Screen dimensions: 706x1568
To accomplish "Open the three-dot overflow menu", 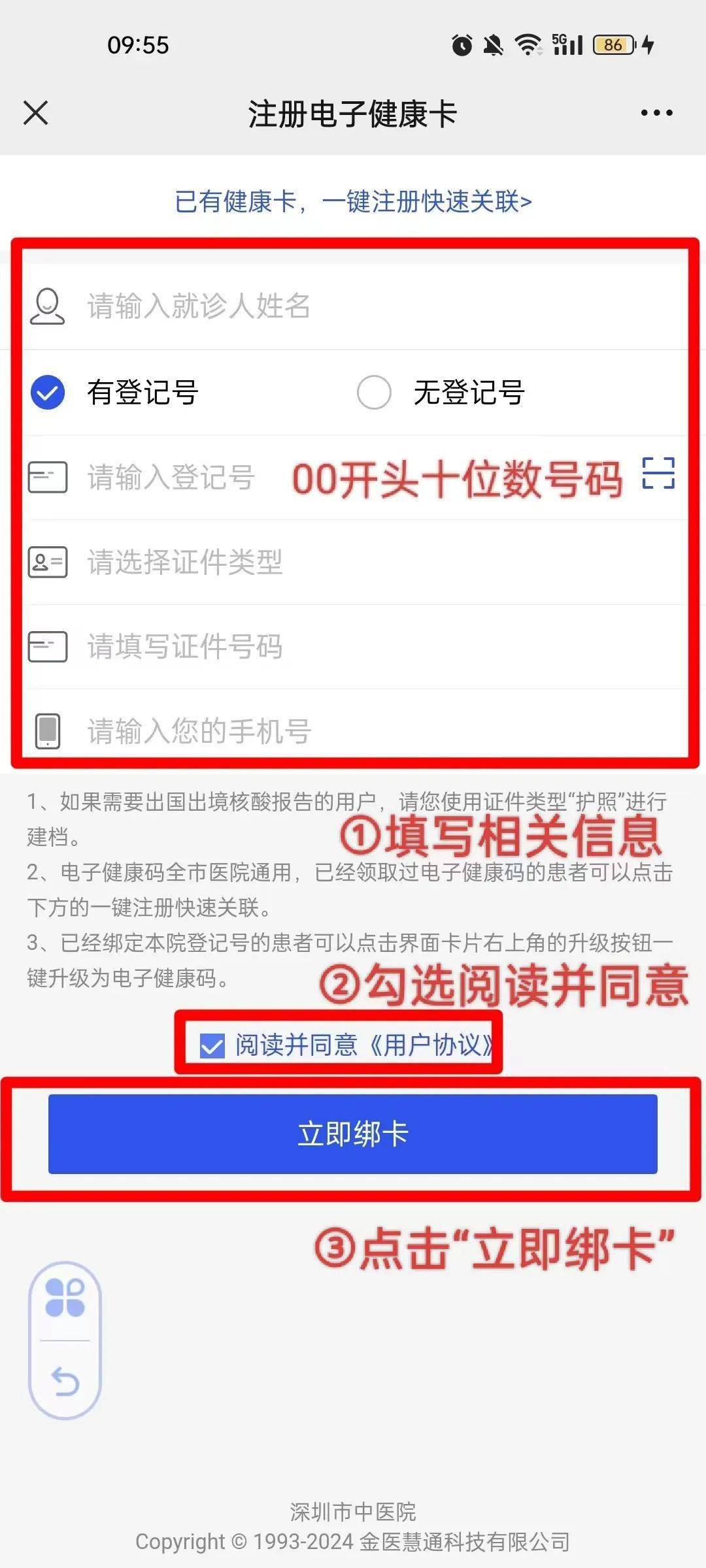I will (x=656, y=113).
